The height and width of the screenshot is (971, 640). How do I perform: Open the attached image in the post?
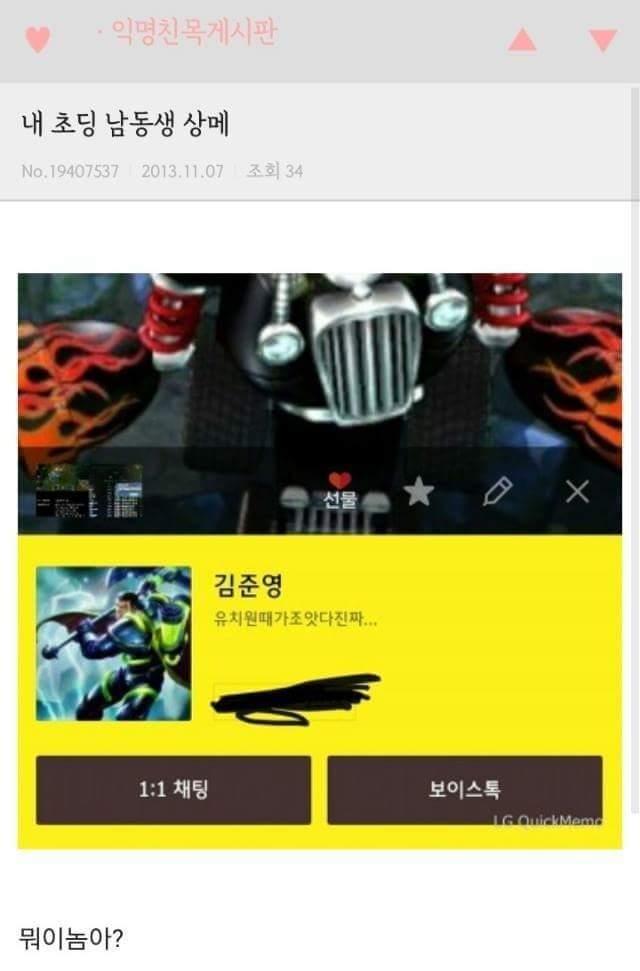[x=319, y=560]
